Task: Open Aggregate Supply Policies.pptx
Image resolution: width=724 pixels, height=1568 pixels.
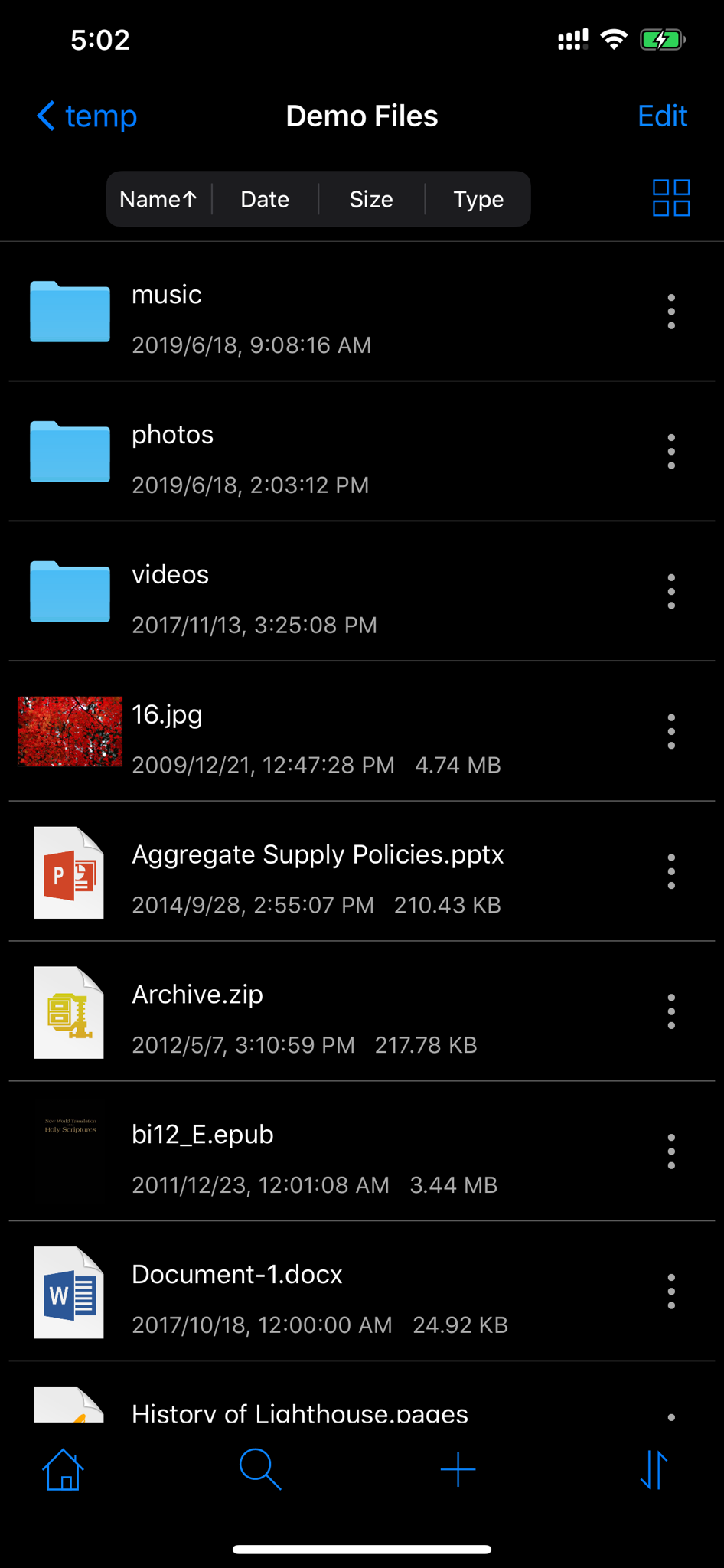Action: pos(362,872)
